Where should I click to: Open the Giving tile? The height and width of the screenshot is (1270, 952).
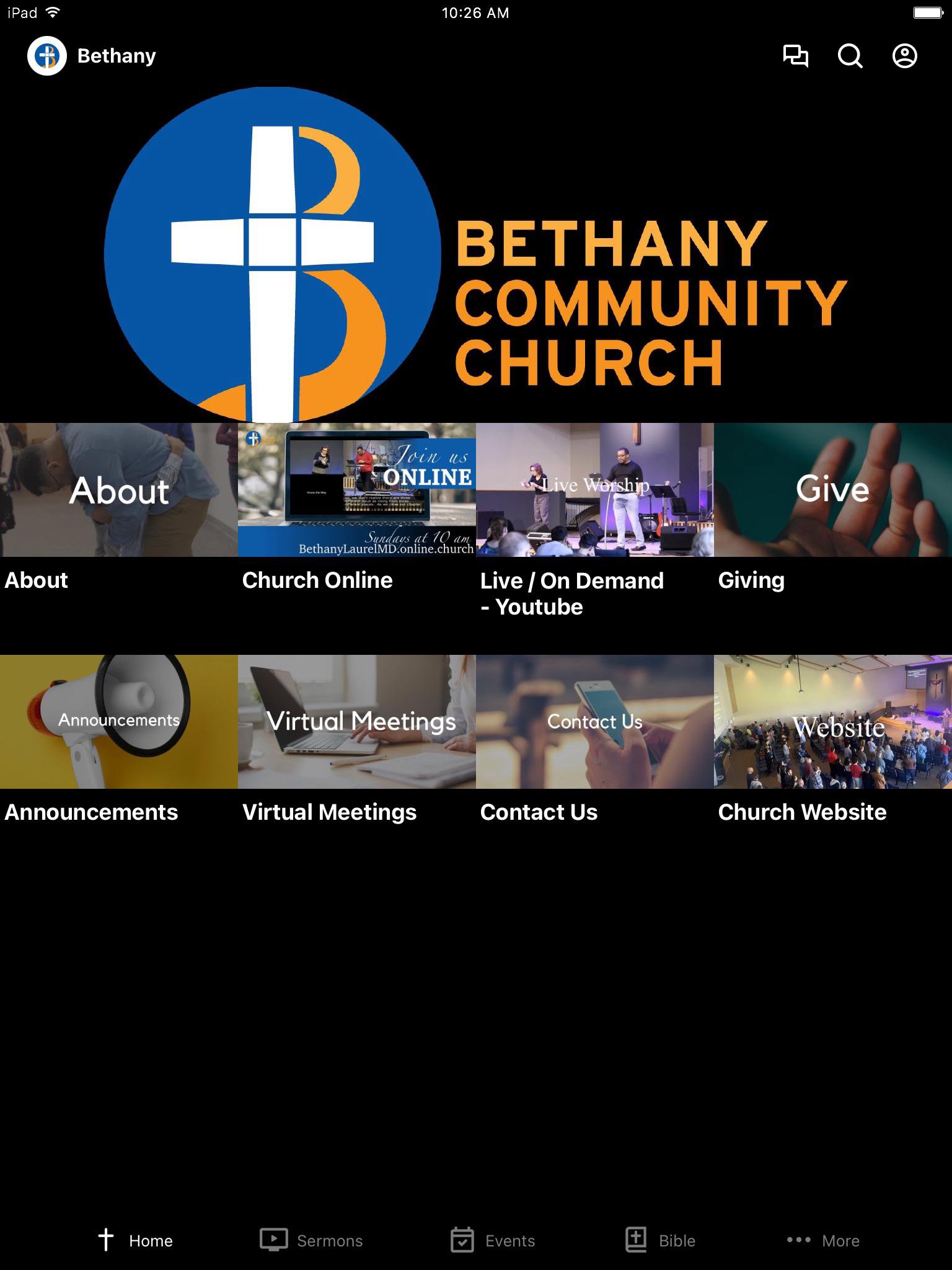pyautogui.click(x=832, y=490)
